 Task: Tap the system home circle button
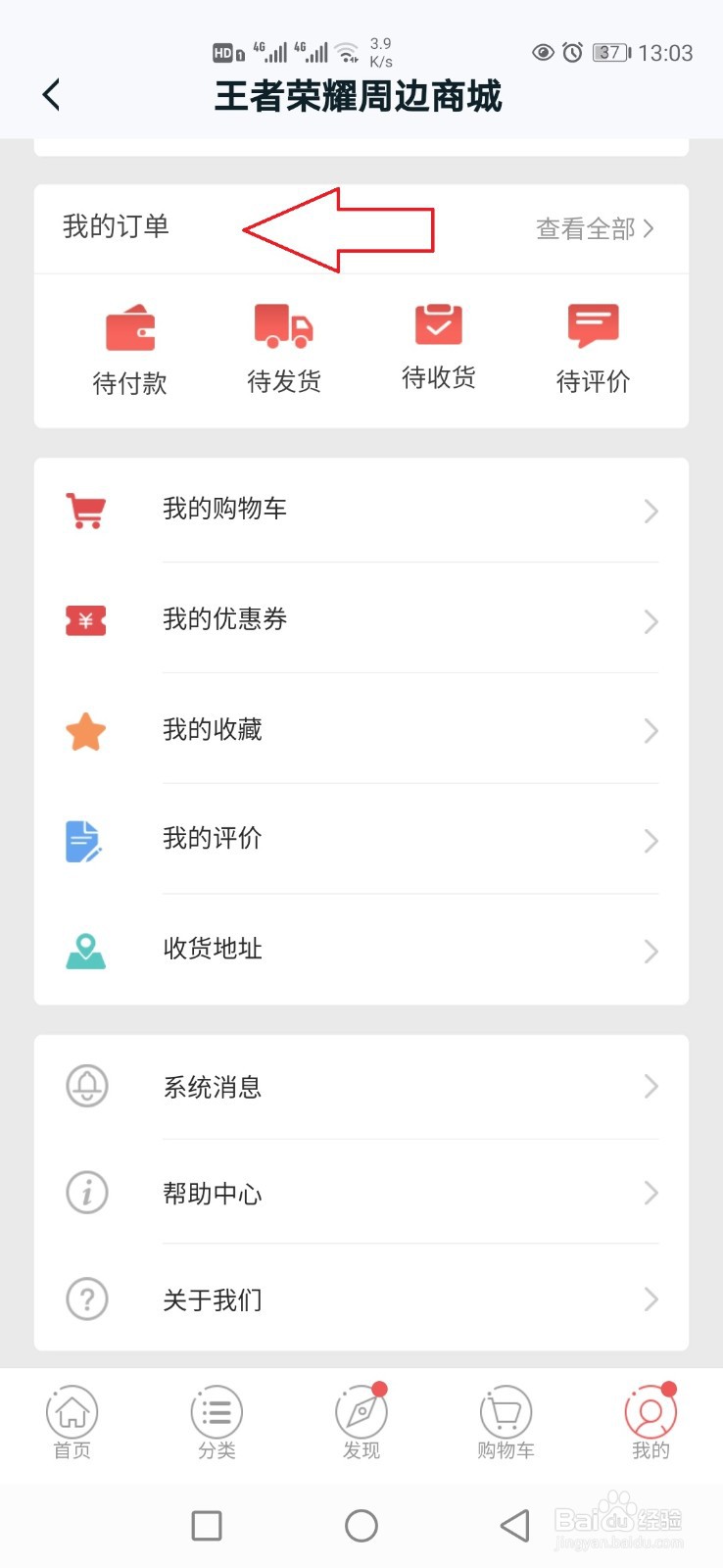click(x=361, y=1526)
